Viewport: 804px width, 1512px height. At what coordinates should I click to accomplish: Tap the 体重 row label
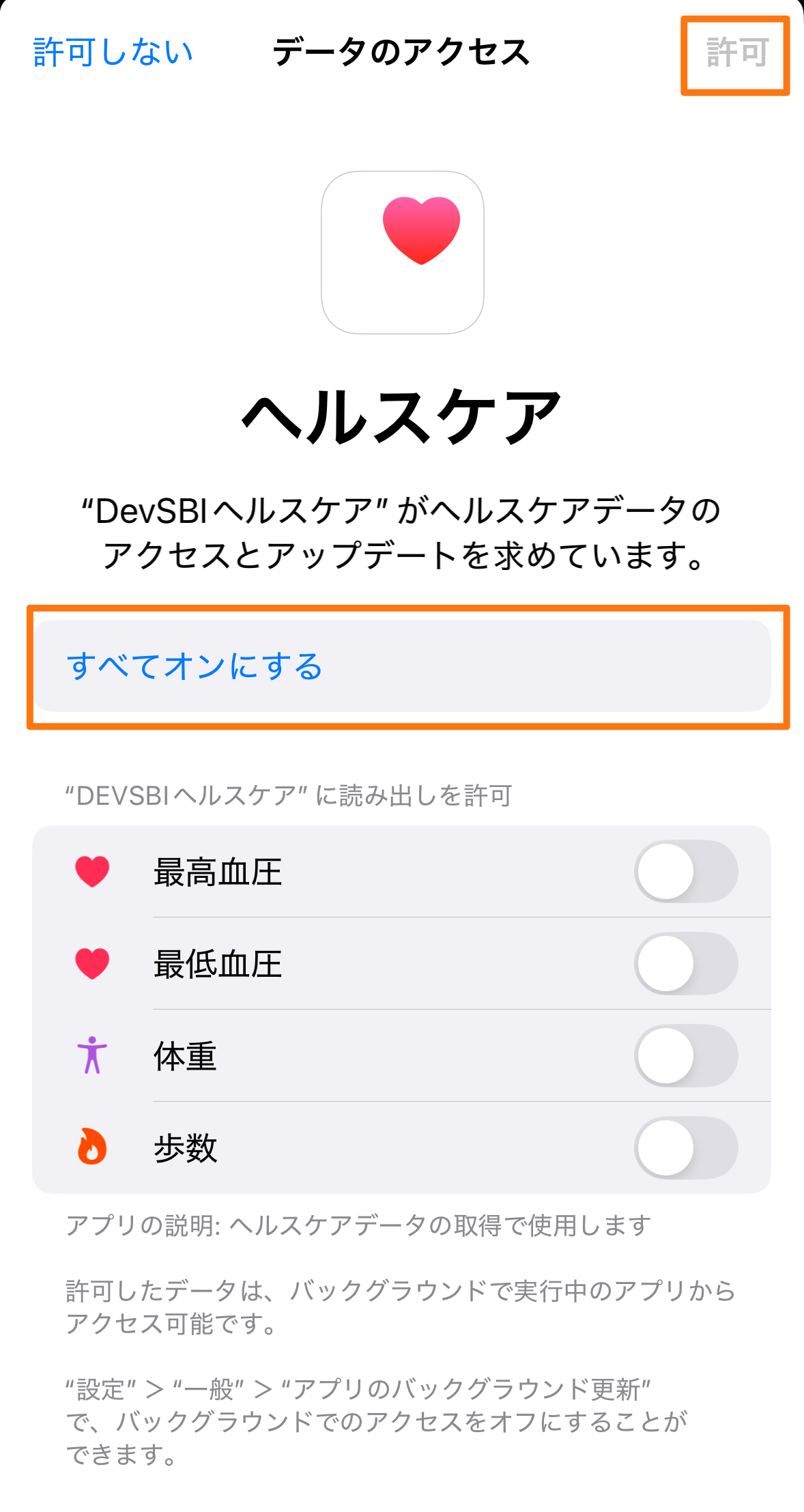(x=186, y=1055)
